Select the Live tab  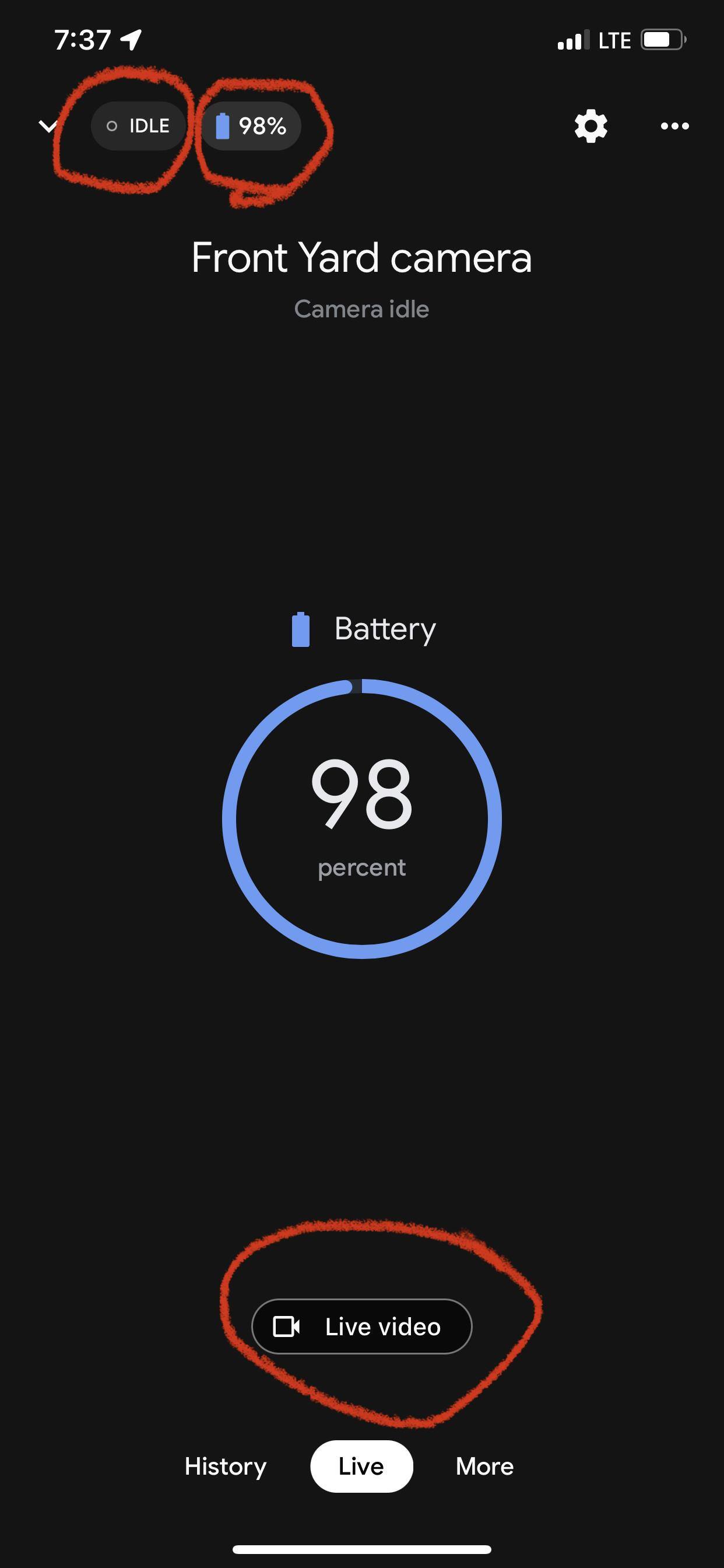pyautogui.click(x=361, y=1466)
